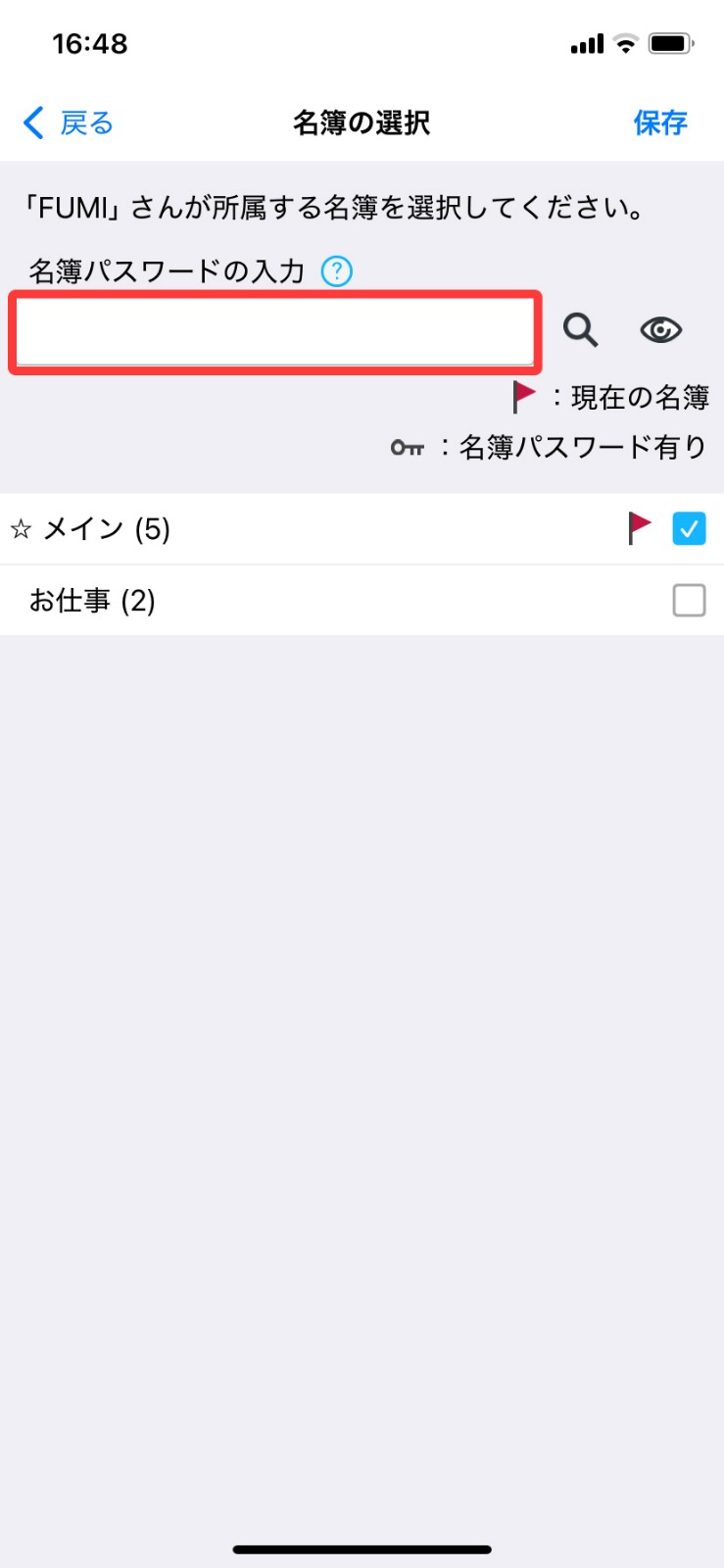Open help for 名簿パスワードの入力

pyautogui.click(x=337, y=270)
